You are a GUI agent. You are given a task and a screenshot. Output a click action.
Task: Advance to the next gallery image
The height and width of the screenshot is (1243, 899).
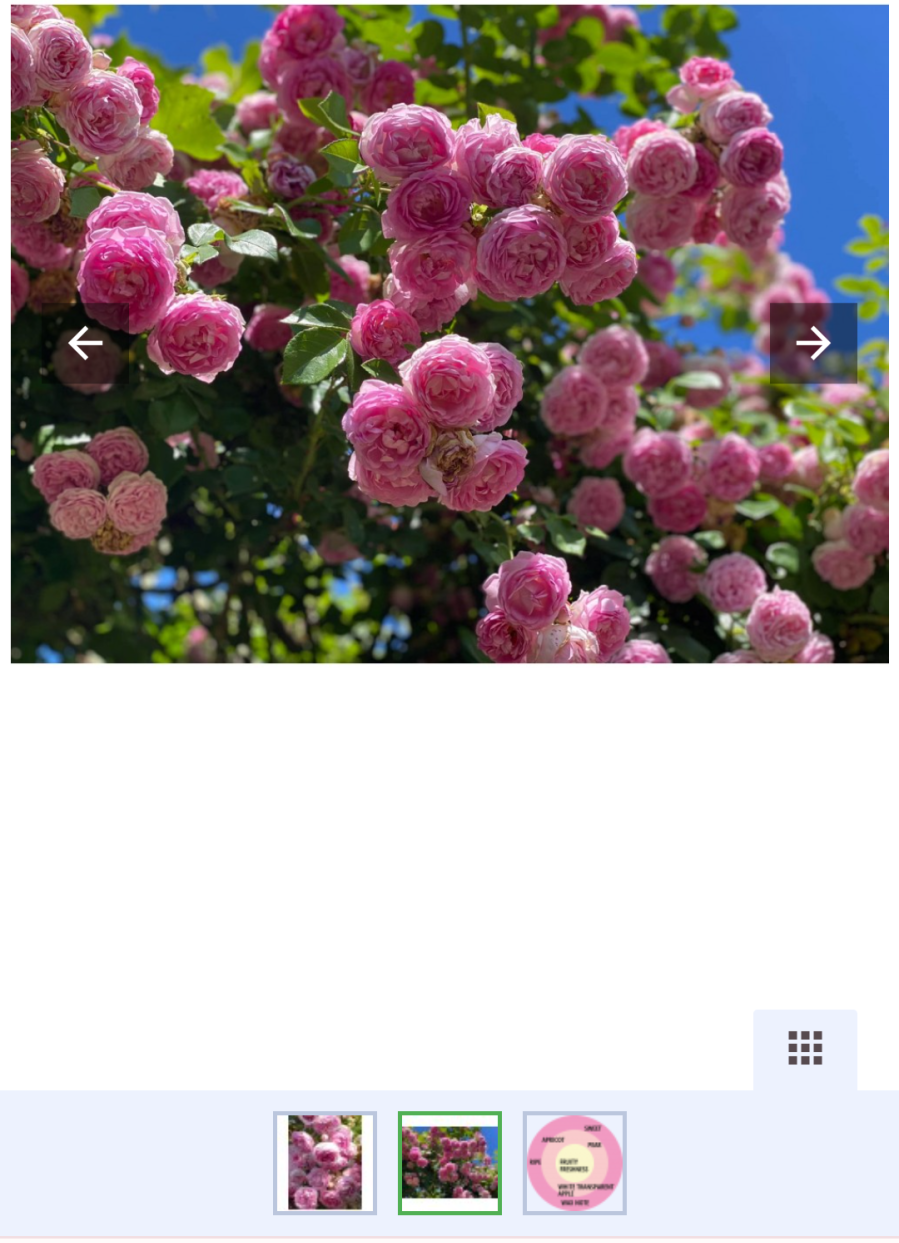click(x=813, y=343)
